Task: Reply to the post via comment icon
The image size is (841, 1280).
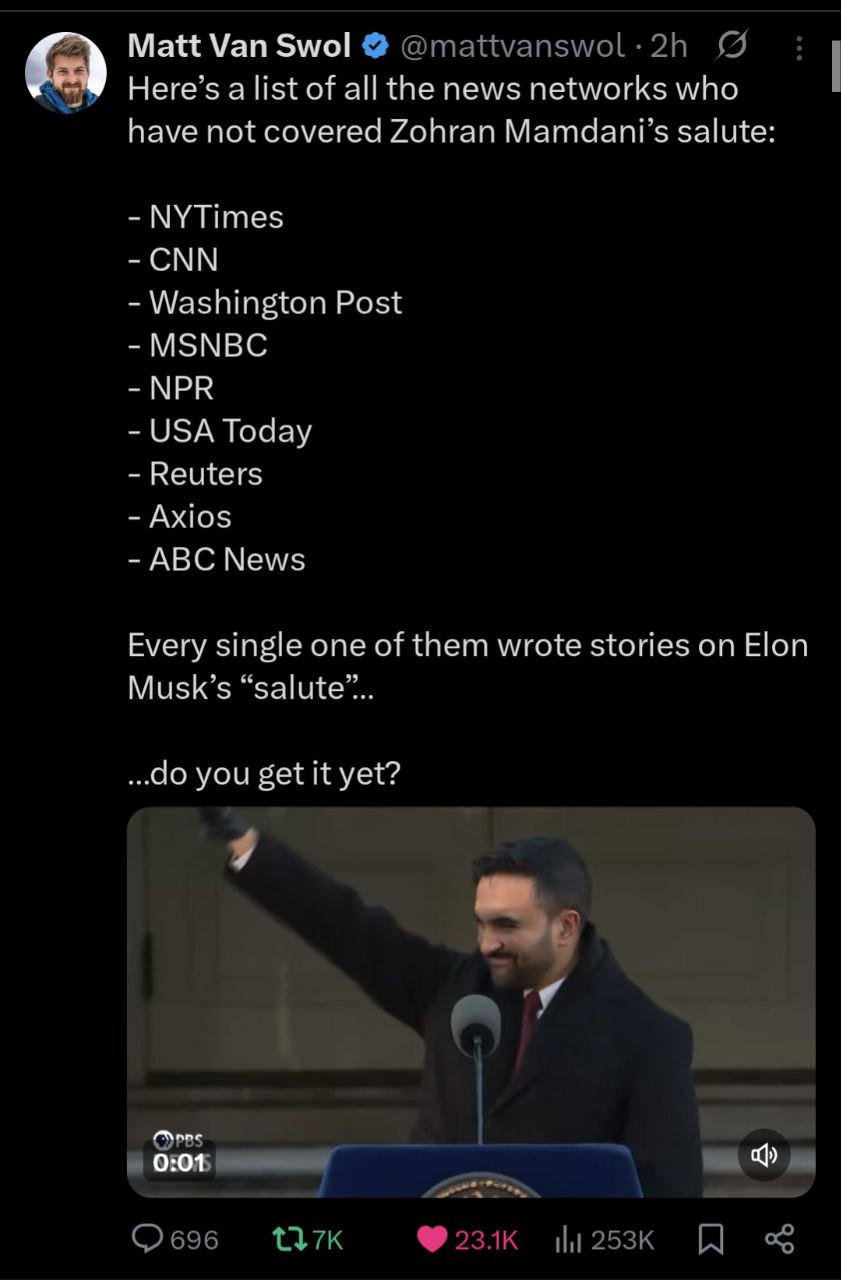Action: 149,1239
